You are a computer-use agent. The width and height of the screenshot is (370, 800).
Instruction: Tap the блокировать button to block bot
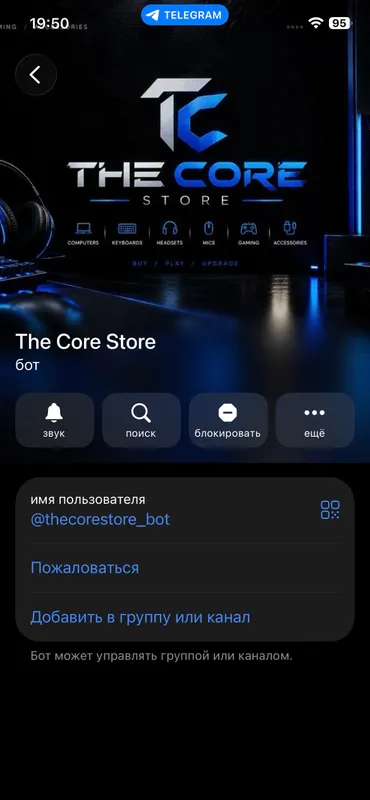[228, 420]
